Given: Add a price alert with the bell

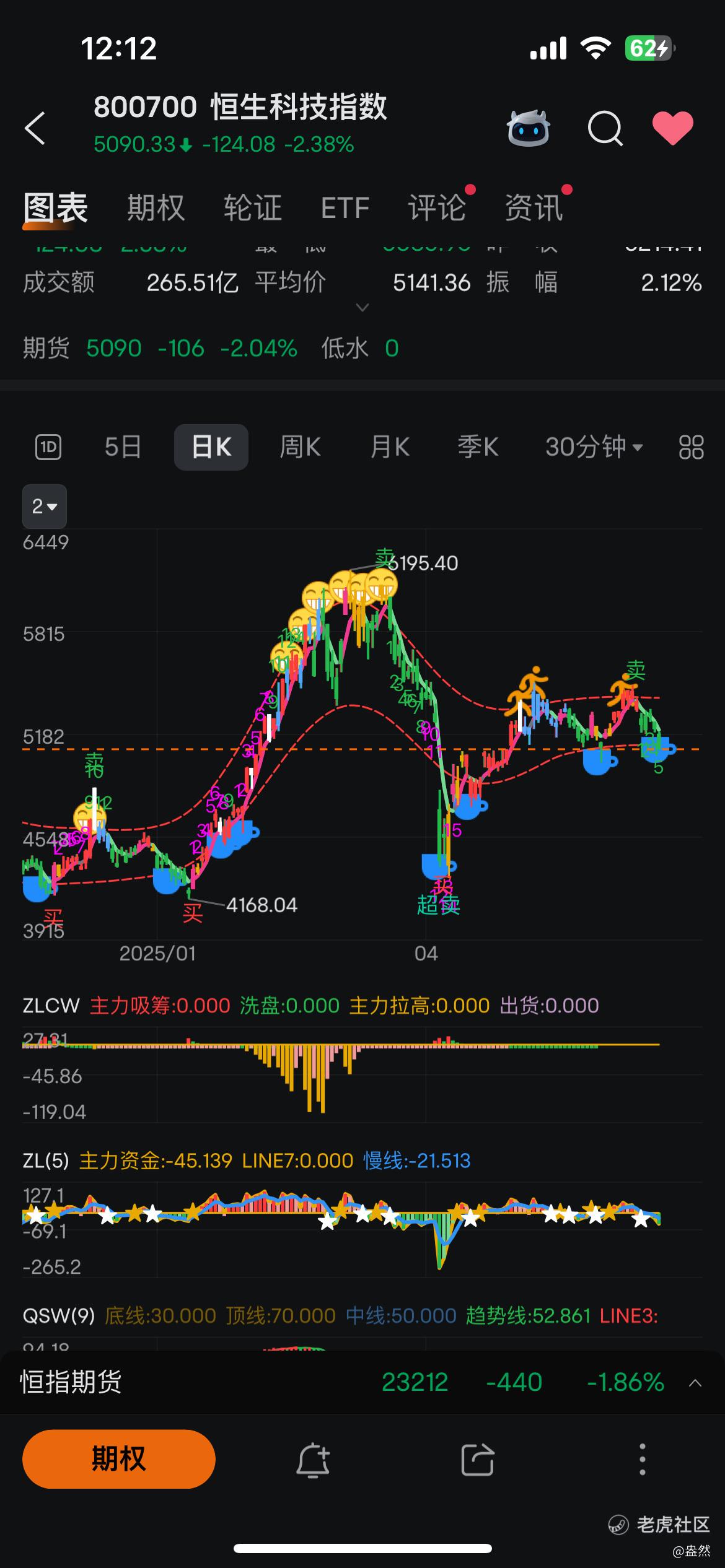Looking at the screenshot, I should click(313, 1460).
